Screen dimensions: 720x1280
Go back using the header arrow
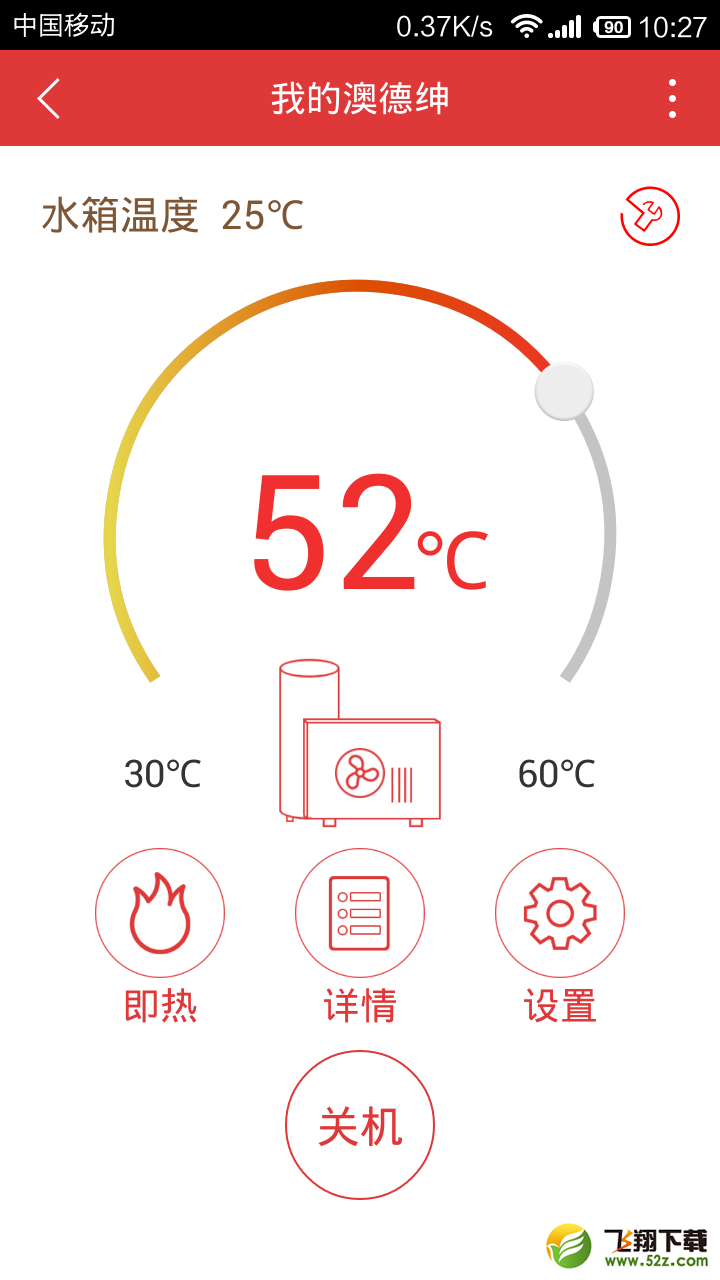[48, 98]
